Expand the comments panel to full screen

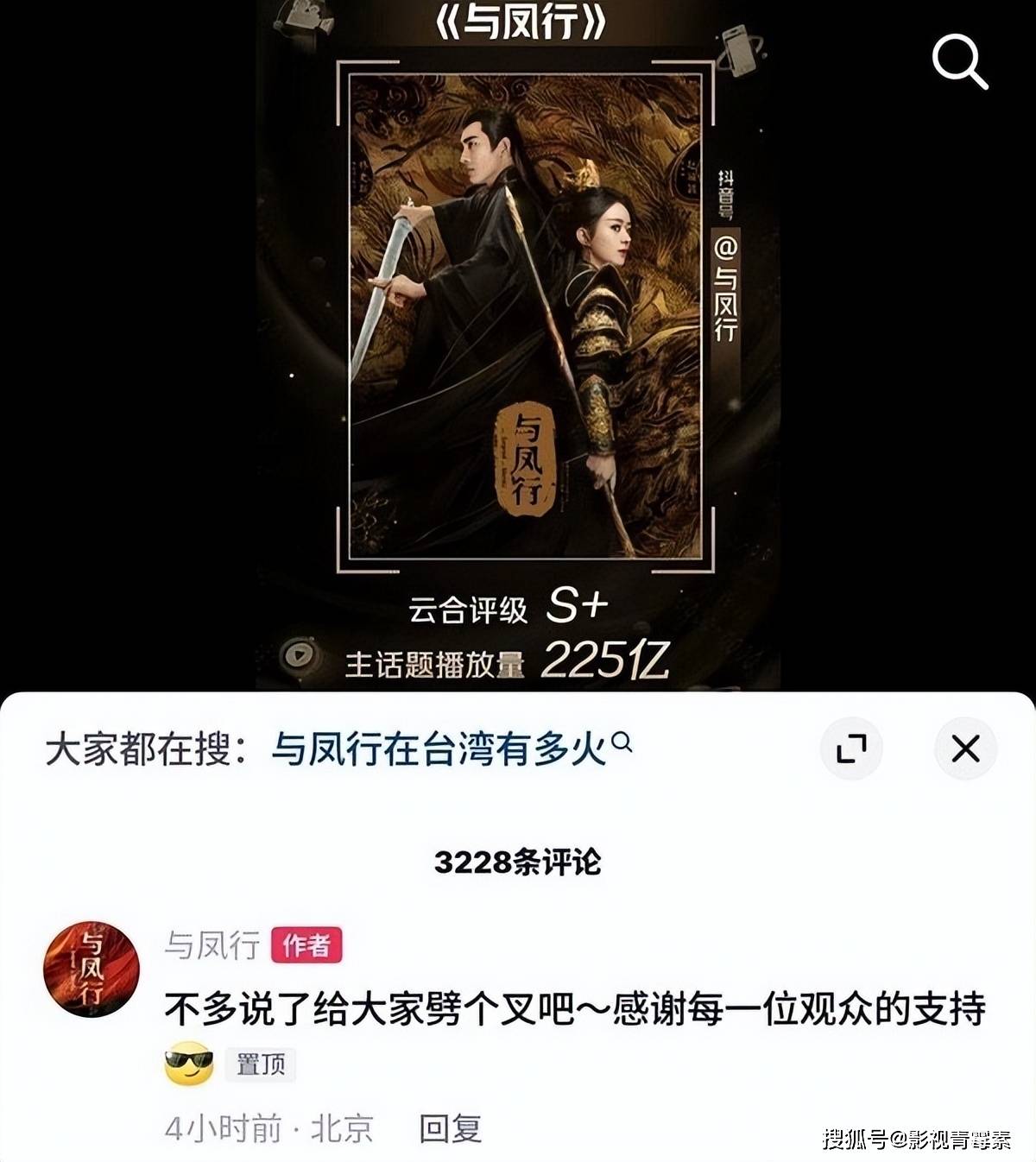[x=851, y=748]
